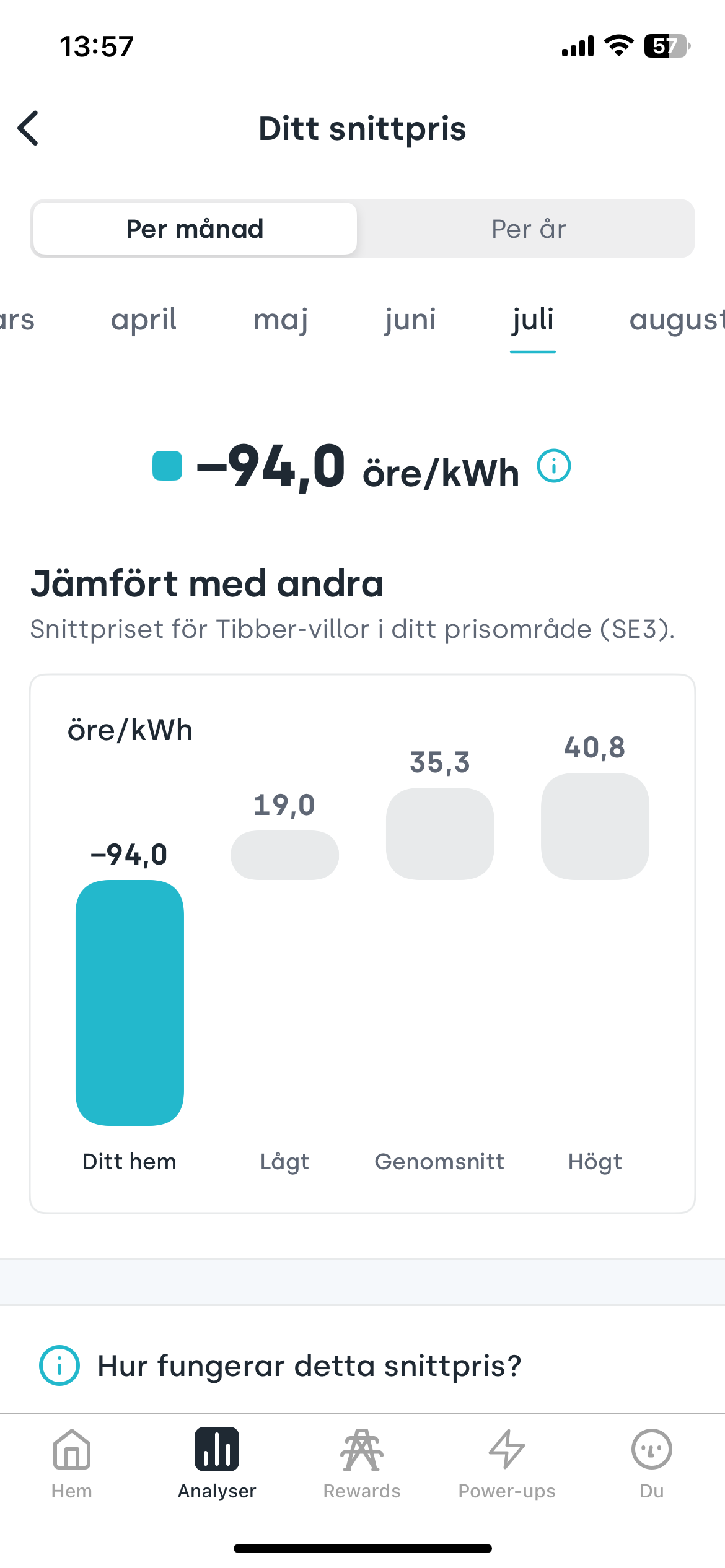Image resolution: width=725 pixels, height=1568 pixels.
Task: Open the Power-ups tab
Action: pos(507,1464)
